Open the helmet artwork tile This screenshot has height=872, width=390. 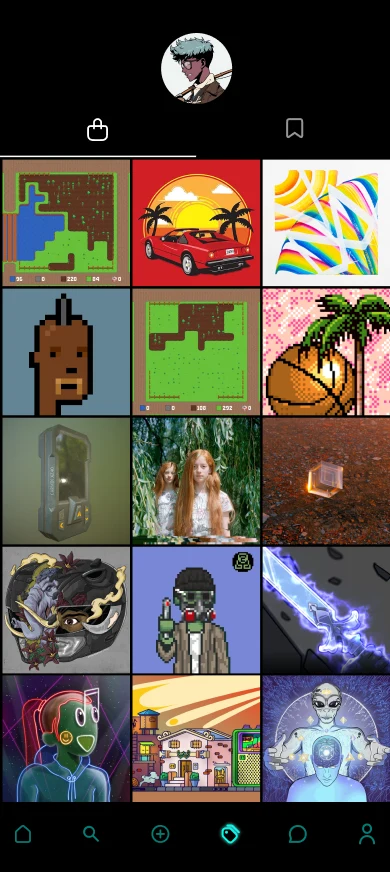click(x=66, y=610)
